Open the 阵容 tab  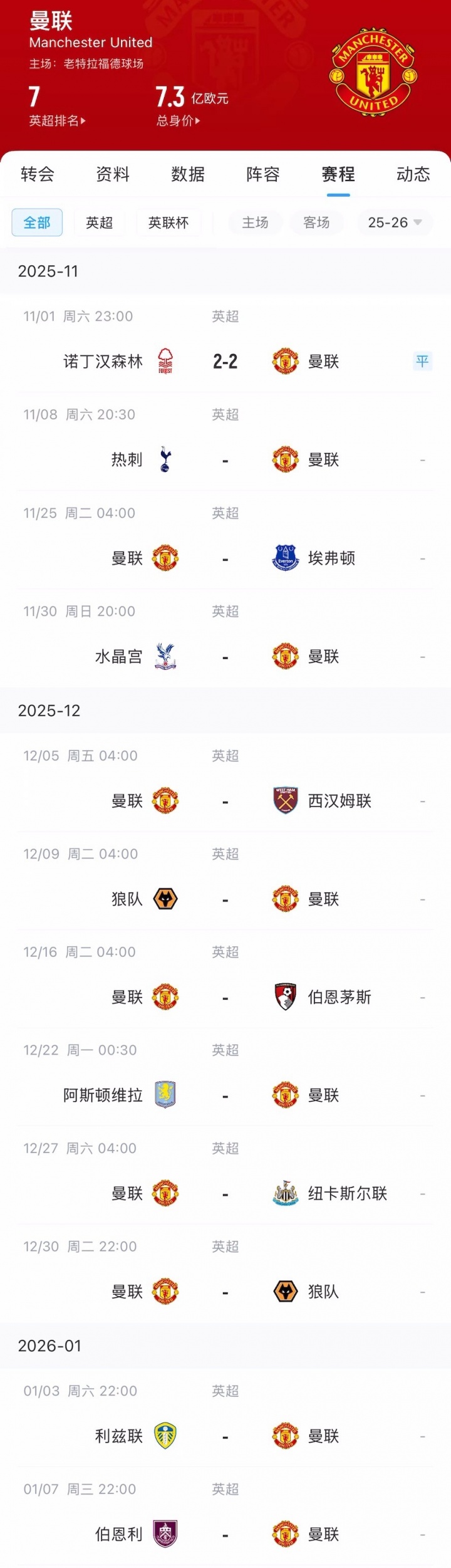(263, 174)
